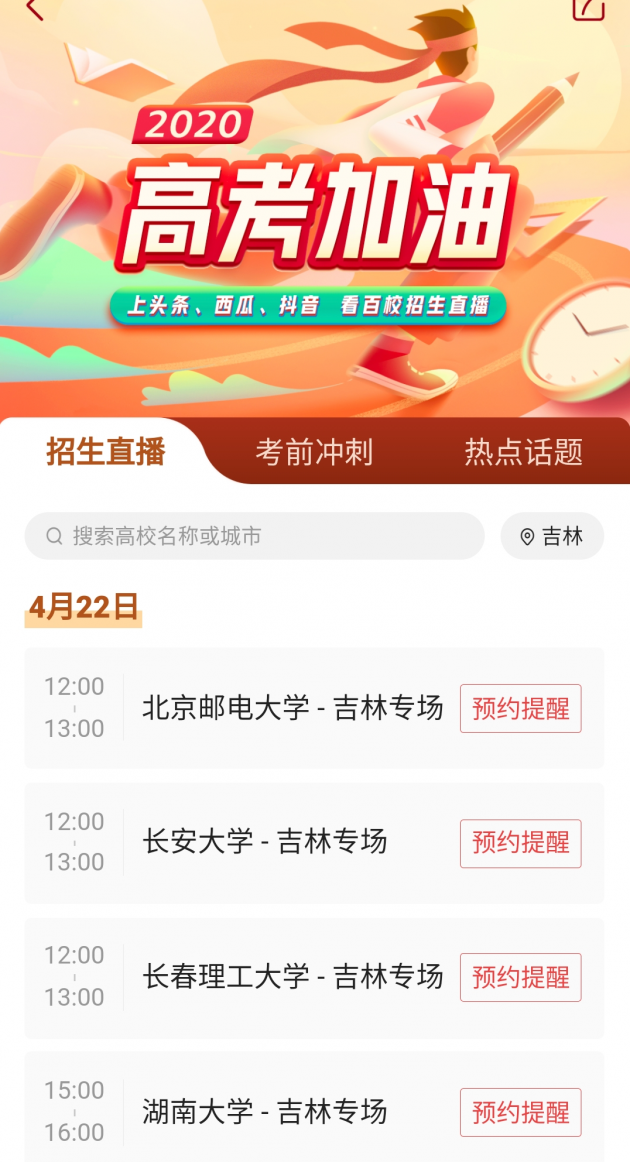Set 预约提醒 for 北京邮电大学 session

pos(520,708)
